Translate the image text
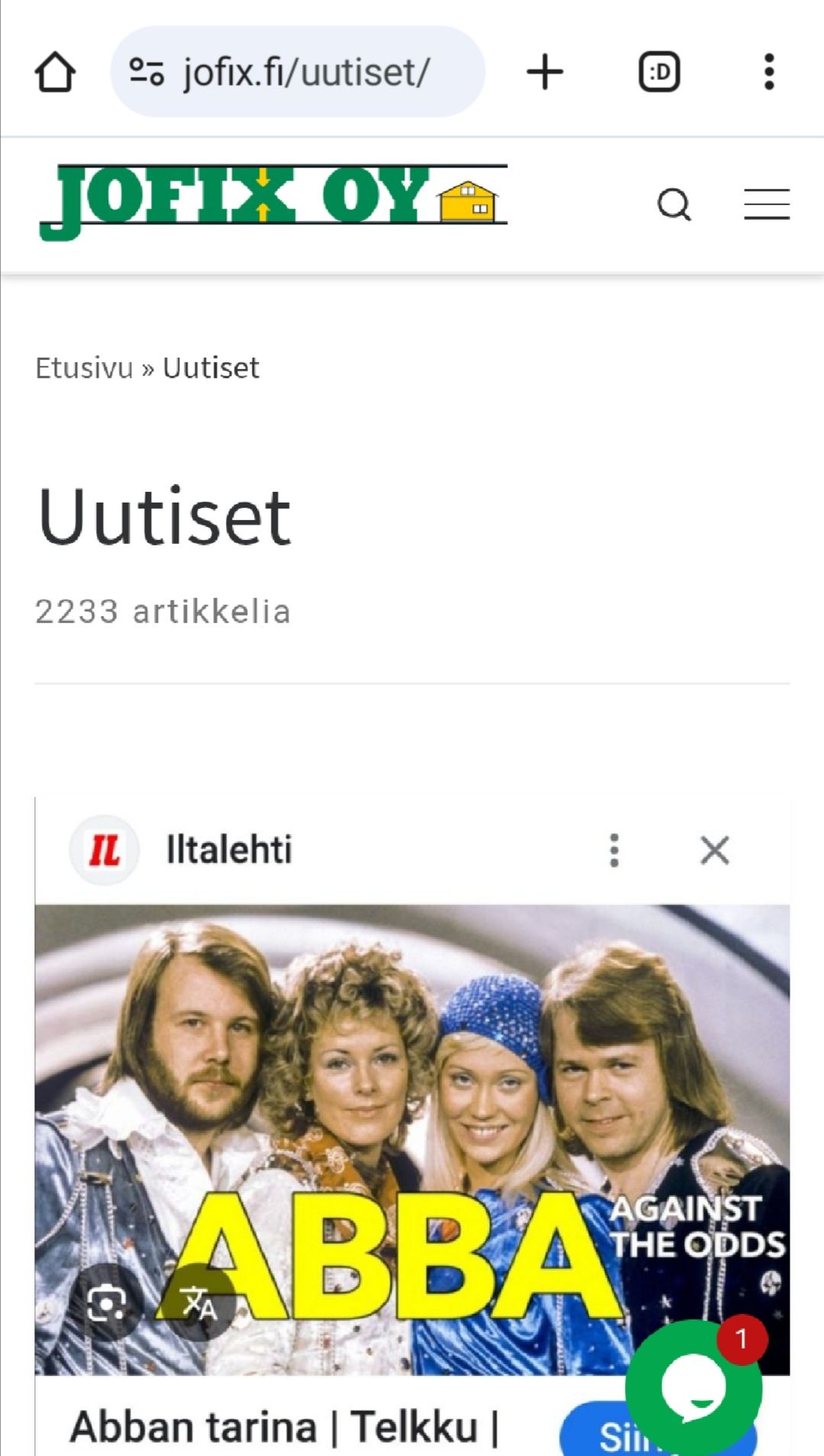824x1456 pixels. pyautogui.click(x=199, y=1303)
